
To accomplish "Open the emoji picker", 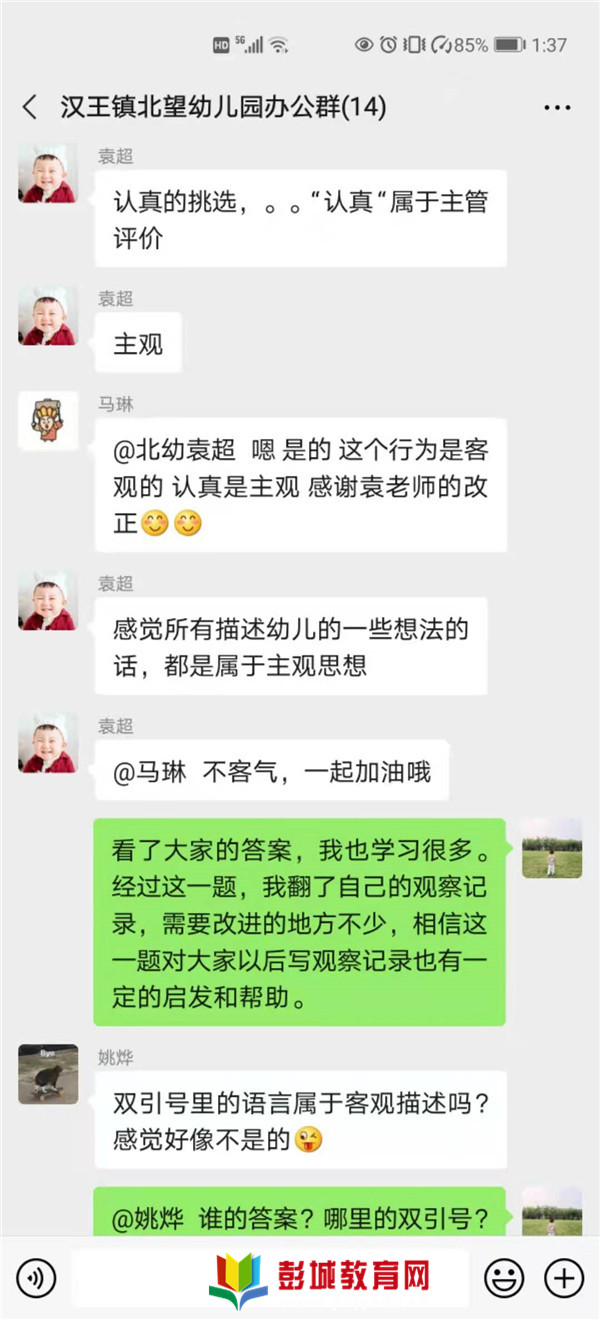I will (504, 1277).
